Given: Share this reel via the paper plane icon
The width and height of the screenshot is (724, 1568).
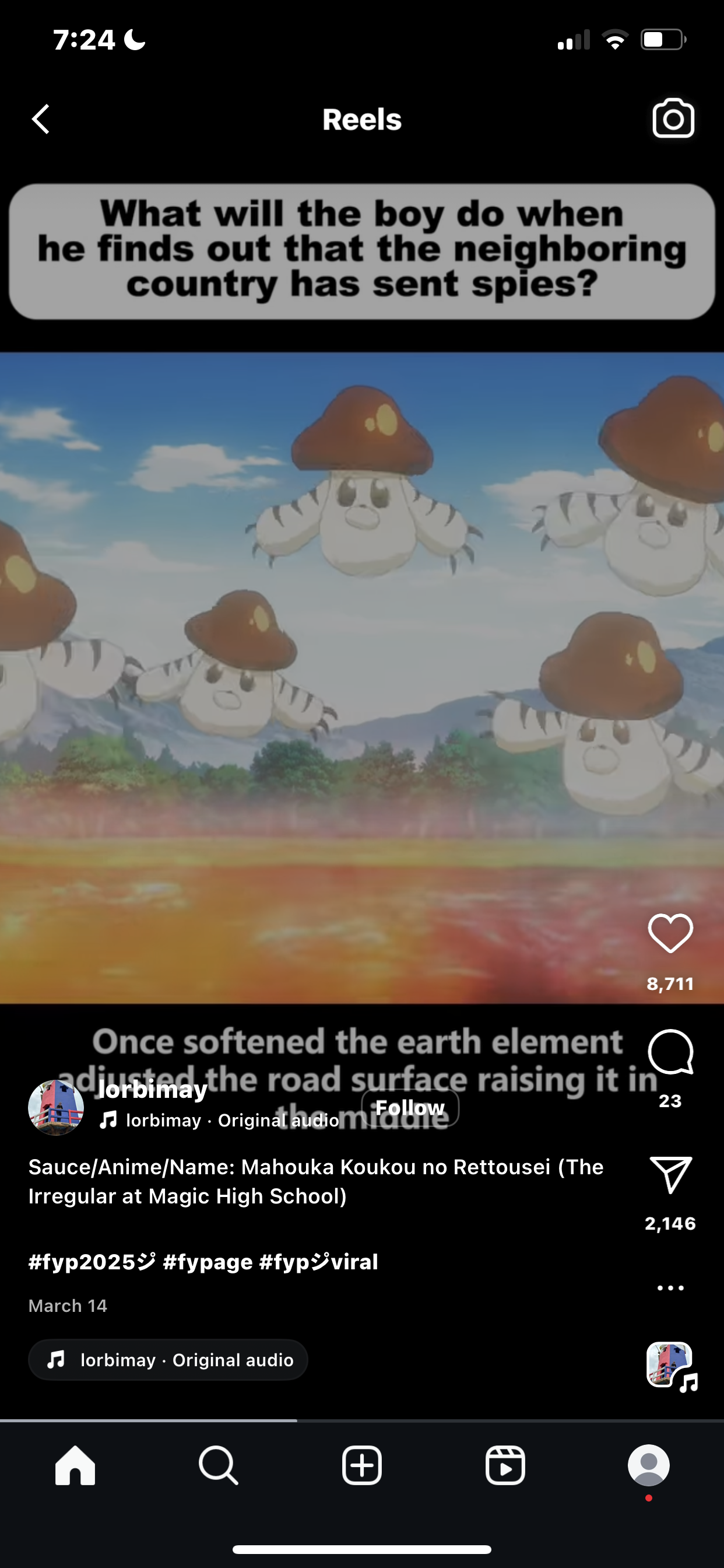Looking at the screenshot, I should [670, 1174].
